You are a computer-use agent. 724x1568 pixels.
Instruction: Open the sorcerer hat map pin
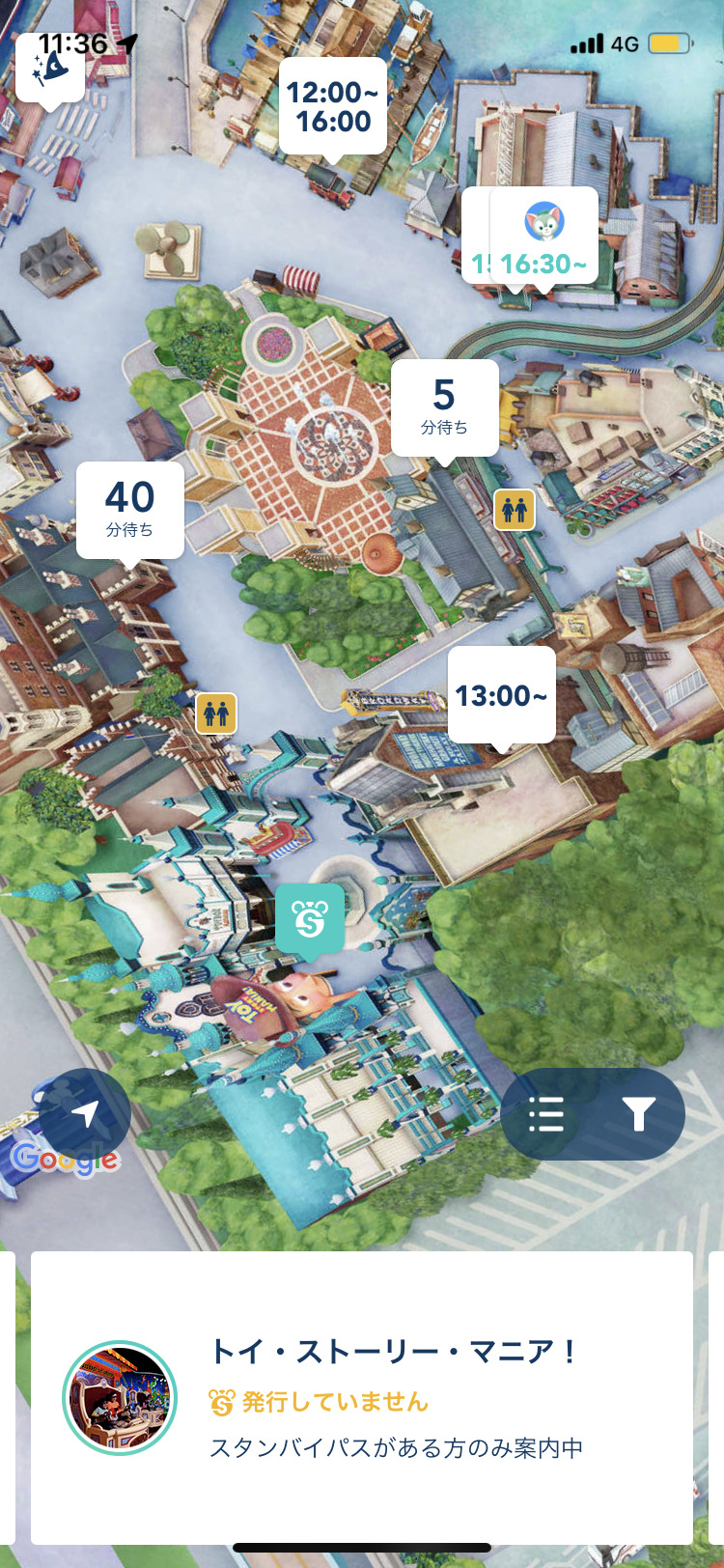click(49, 70)
